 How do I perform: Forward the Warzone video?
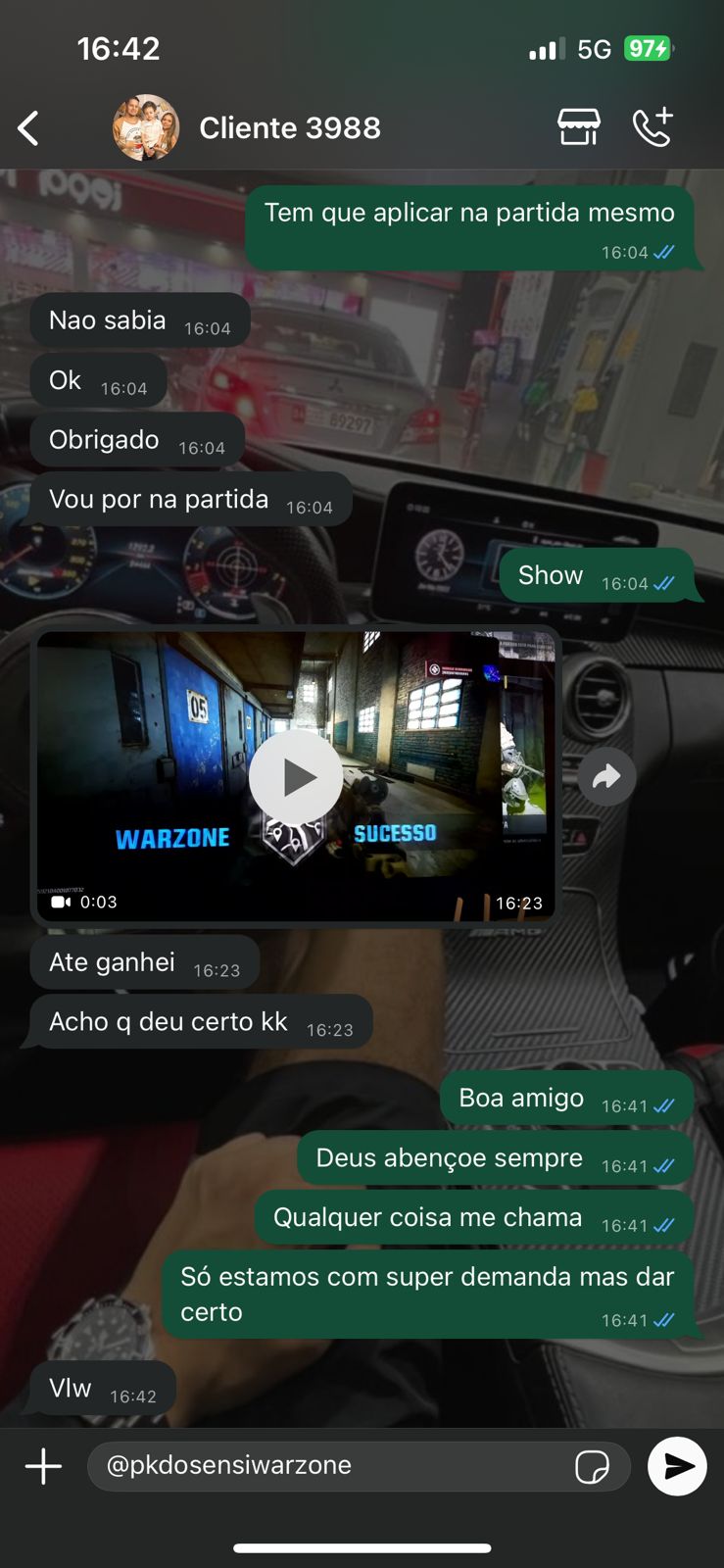[x=606, y=777]
